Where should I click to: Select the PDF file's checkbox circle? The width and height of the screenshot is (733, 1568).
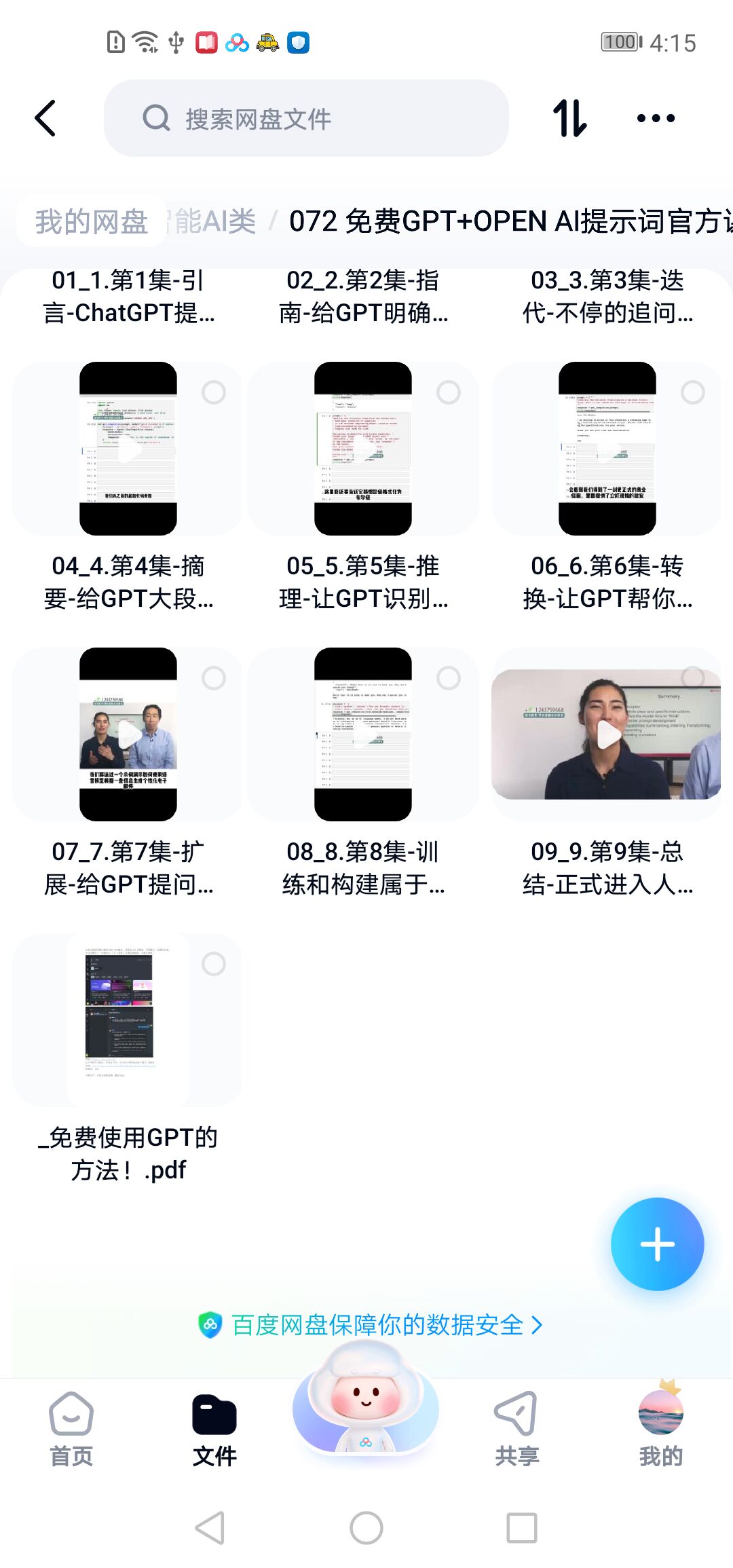point(214,964)
